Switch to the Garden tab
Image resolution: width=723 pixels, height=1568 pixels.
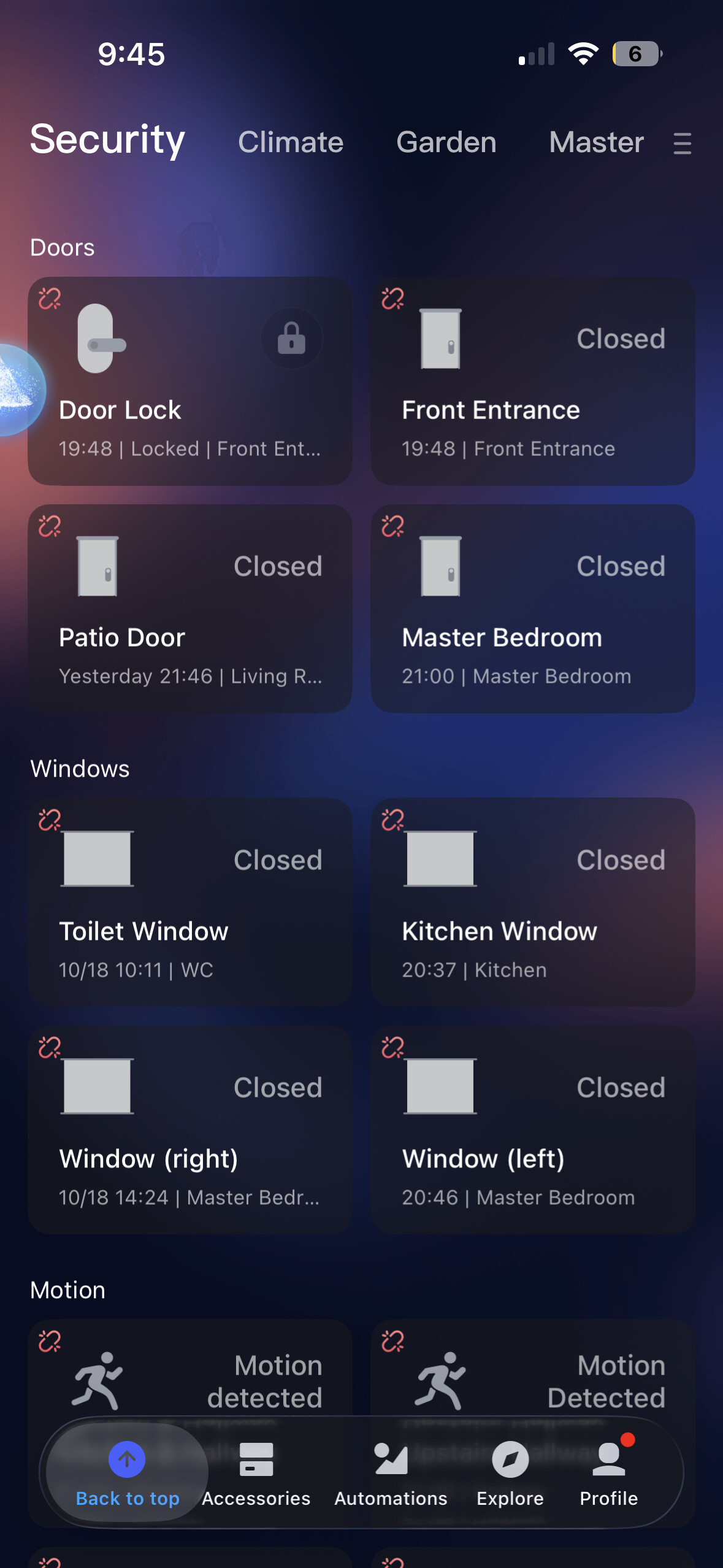(446, 142)
